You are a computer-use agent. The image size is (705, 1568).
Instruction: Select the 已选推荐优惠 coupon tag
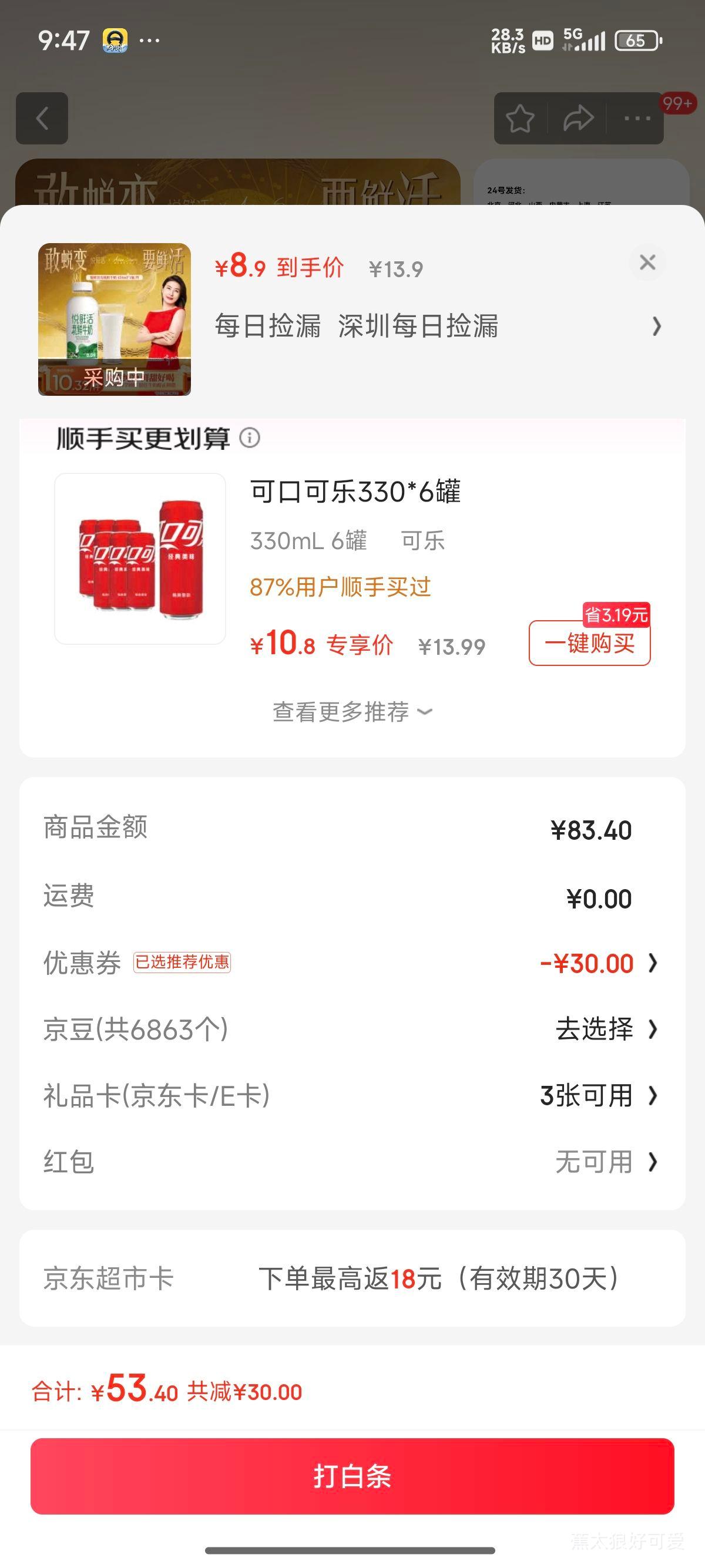coord(184,963)
